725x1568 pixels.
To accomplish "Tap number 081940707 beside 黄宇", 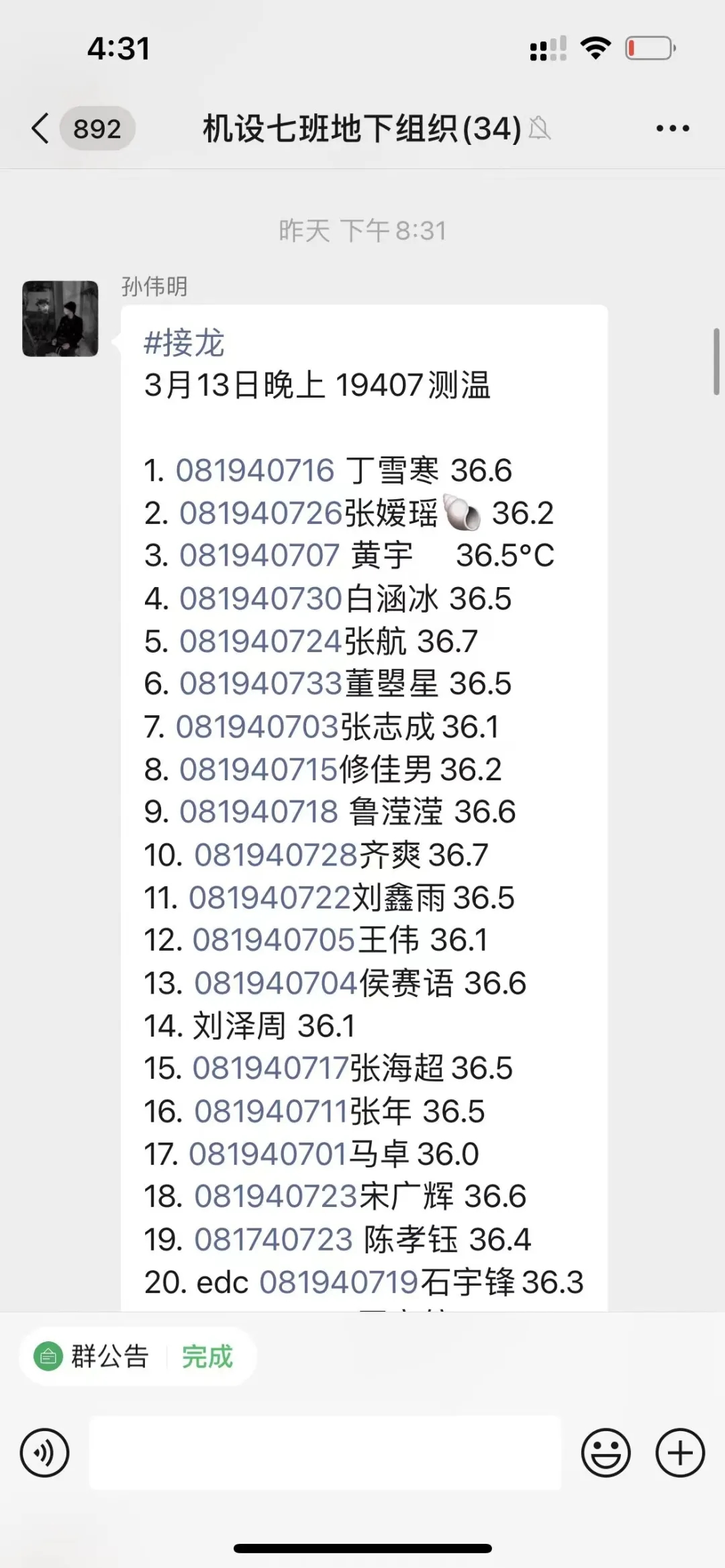I will pos(259,556).
